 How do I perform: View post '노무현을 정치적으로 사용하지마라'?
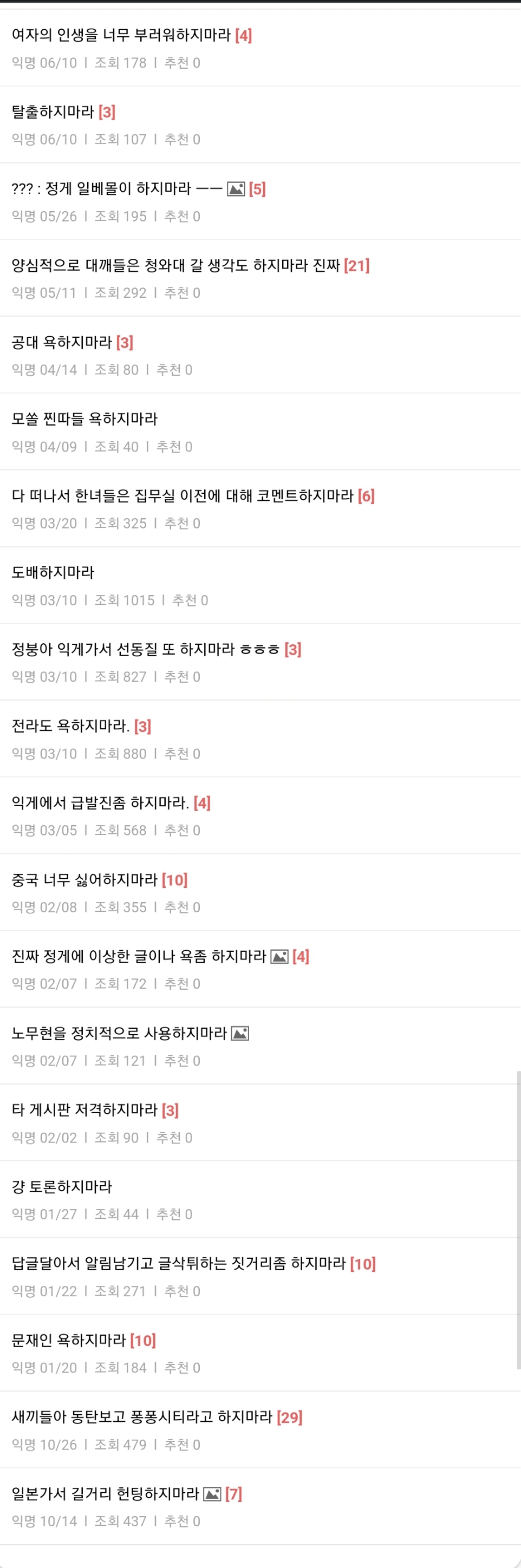pos(119,1033)
